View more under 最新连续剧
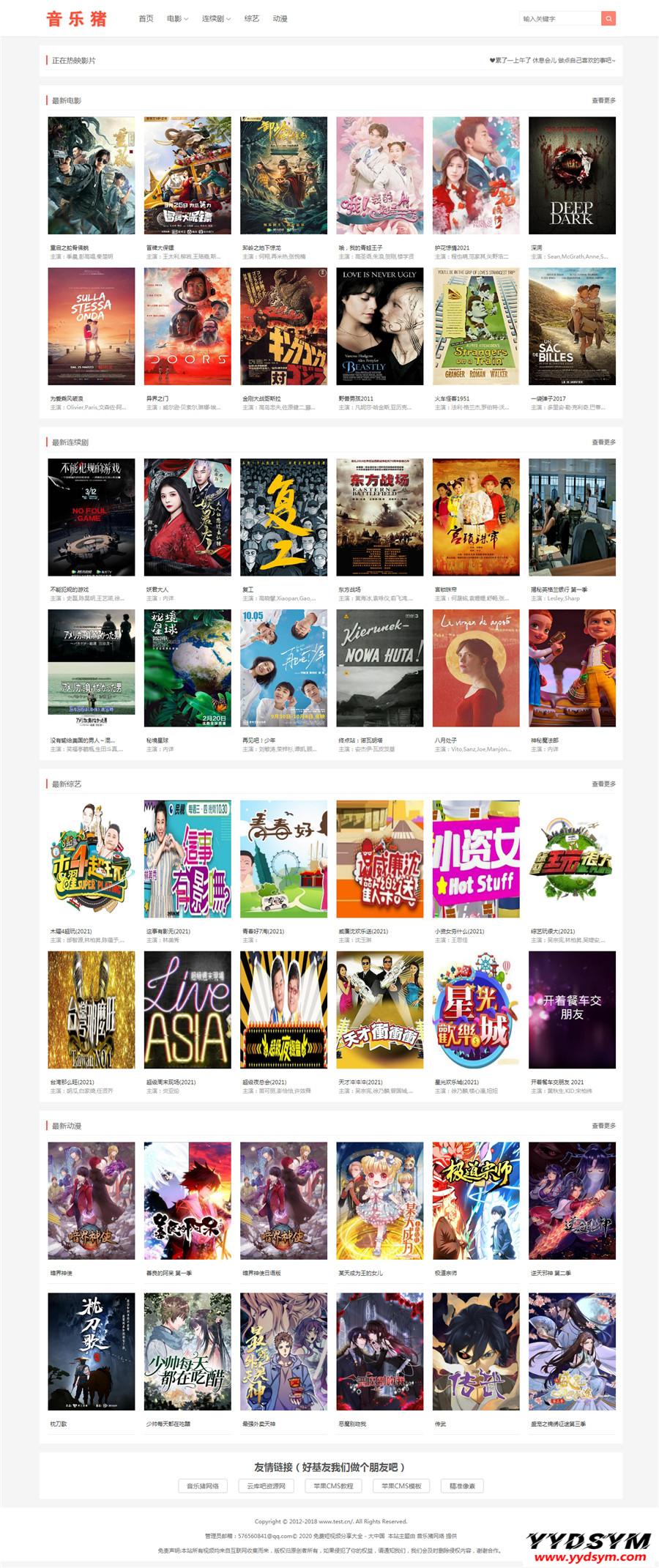Image resolution: width=659 pixels, height=1568 pixels. [603, 442]
